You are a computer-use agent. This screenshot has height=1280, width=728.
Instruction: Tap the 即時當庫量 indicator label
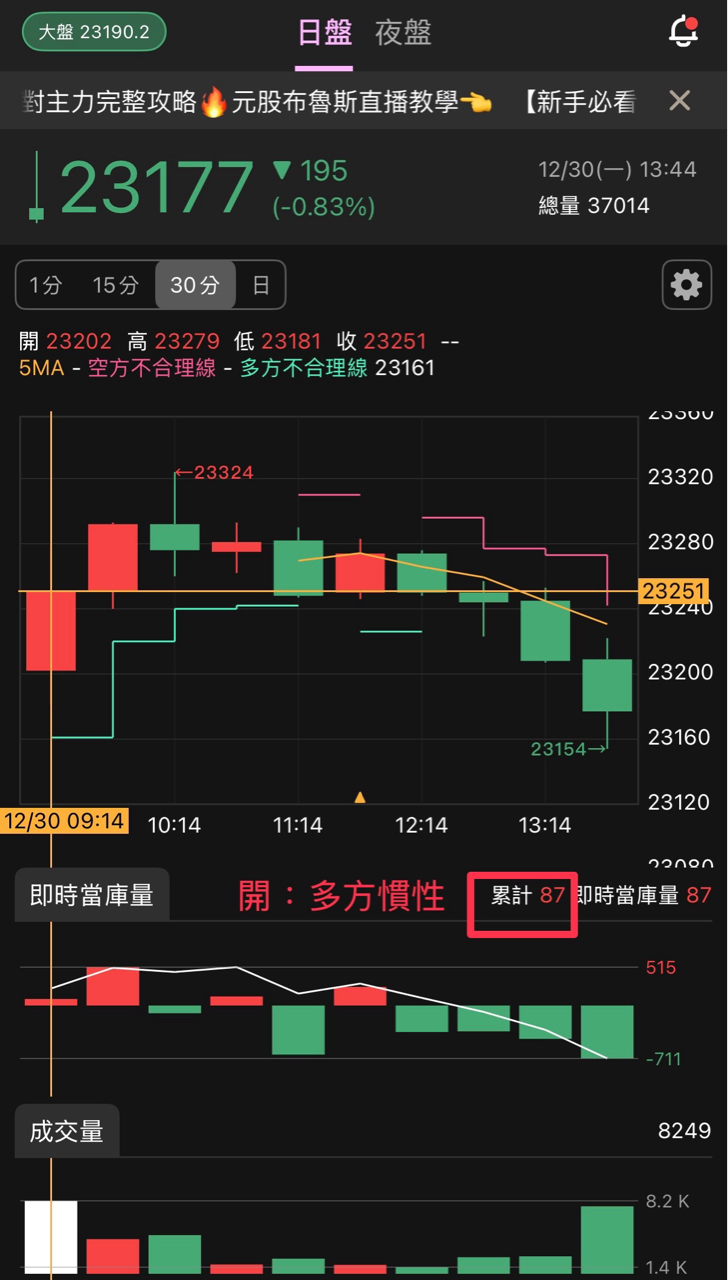coord(92,895)
